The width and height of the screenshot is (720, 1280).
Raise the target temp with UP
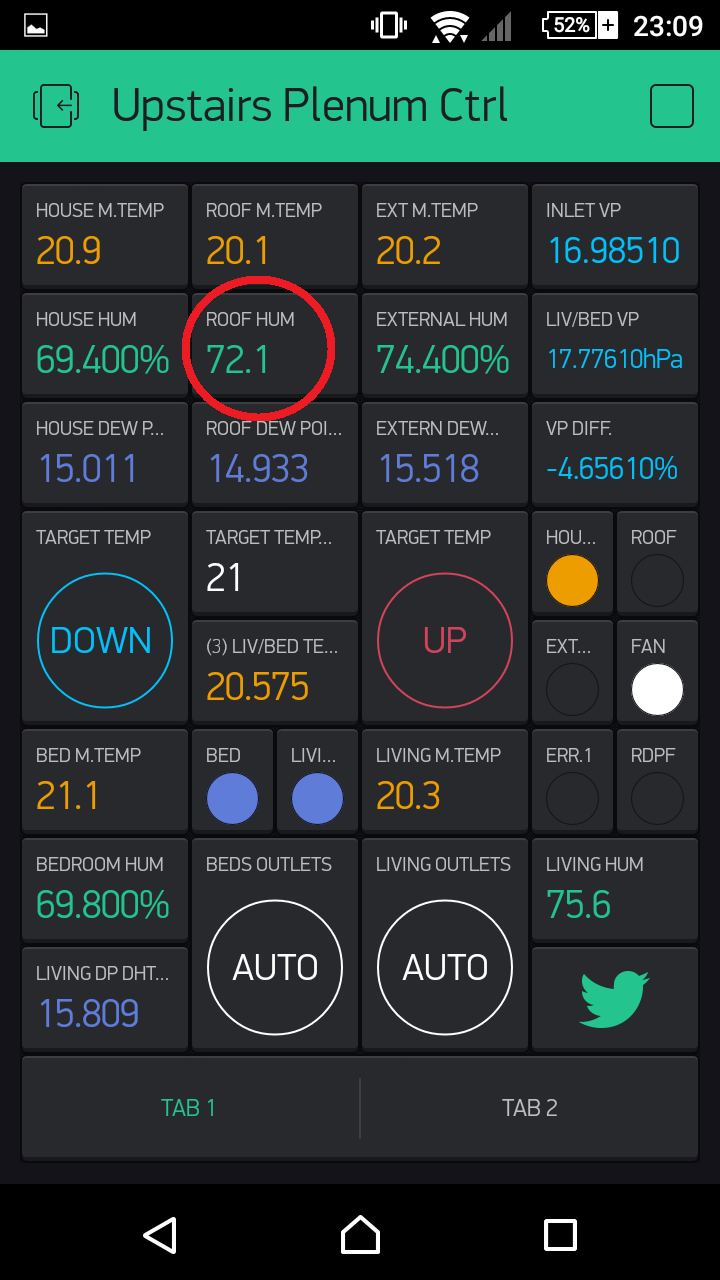click(x=445, y=641)
